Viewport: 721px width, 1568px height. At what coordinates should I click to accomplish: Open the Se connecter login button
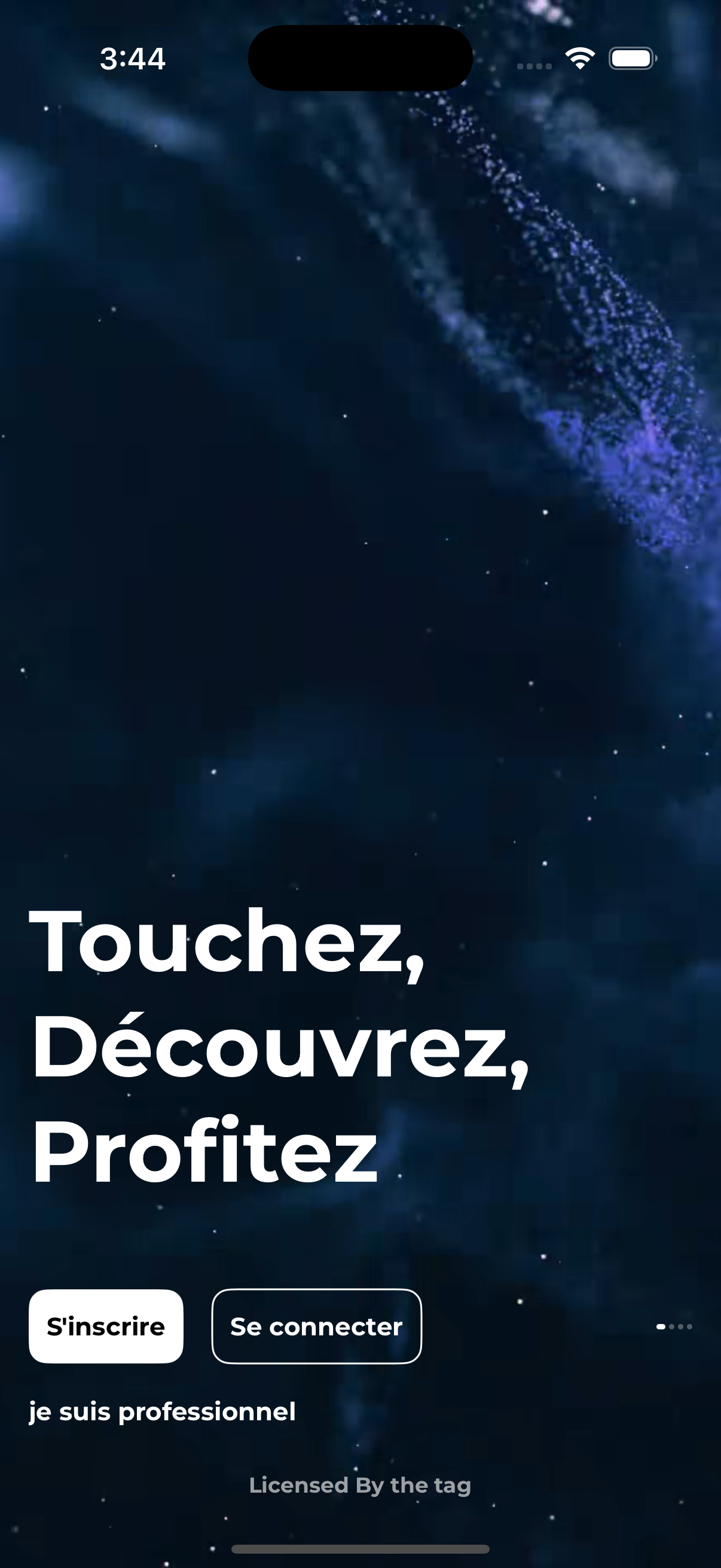[x=316, y=1326]
